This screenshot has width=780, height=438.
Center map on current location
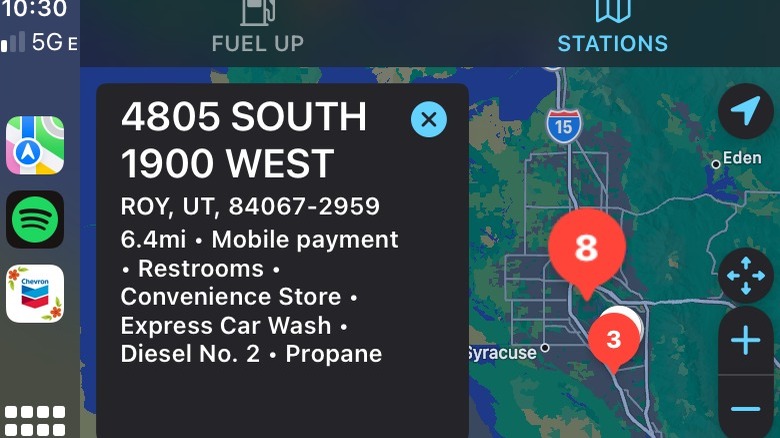(745, 111)
